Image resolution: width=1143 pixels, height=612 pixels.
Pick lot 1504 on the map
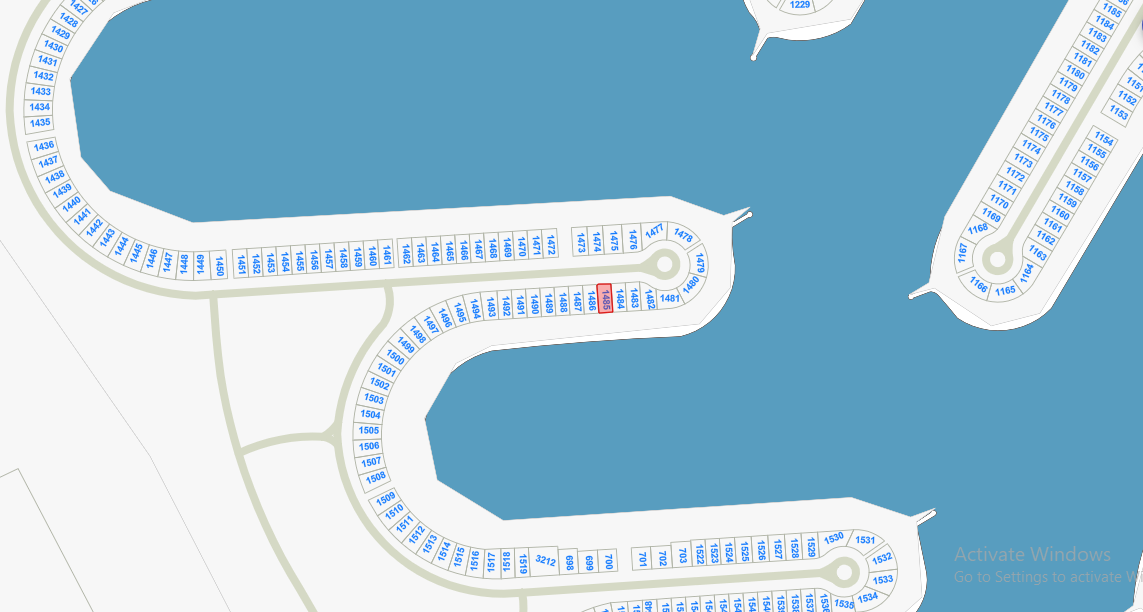[x=370, y=414]
